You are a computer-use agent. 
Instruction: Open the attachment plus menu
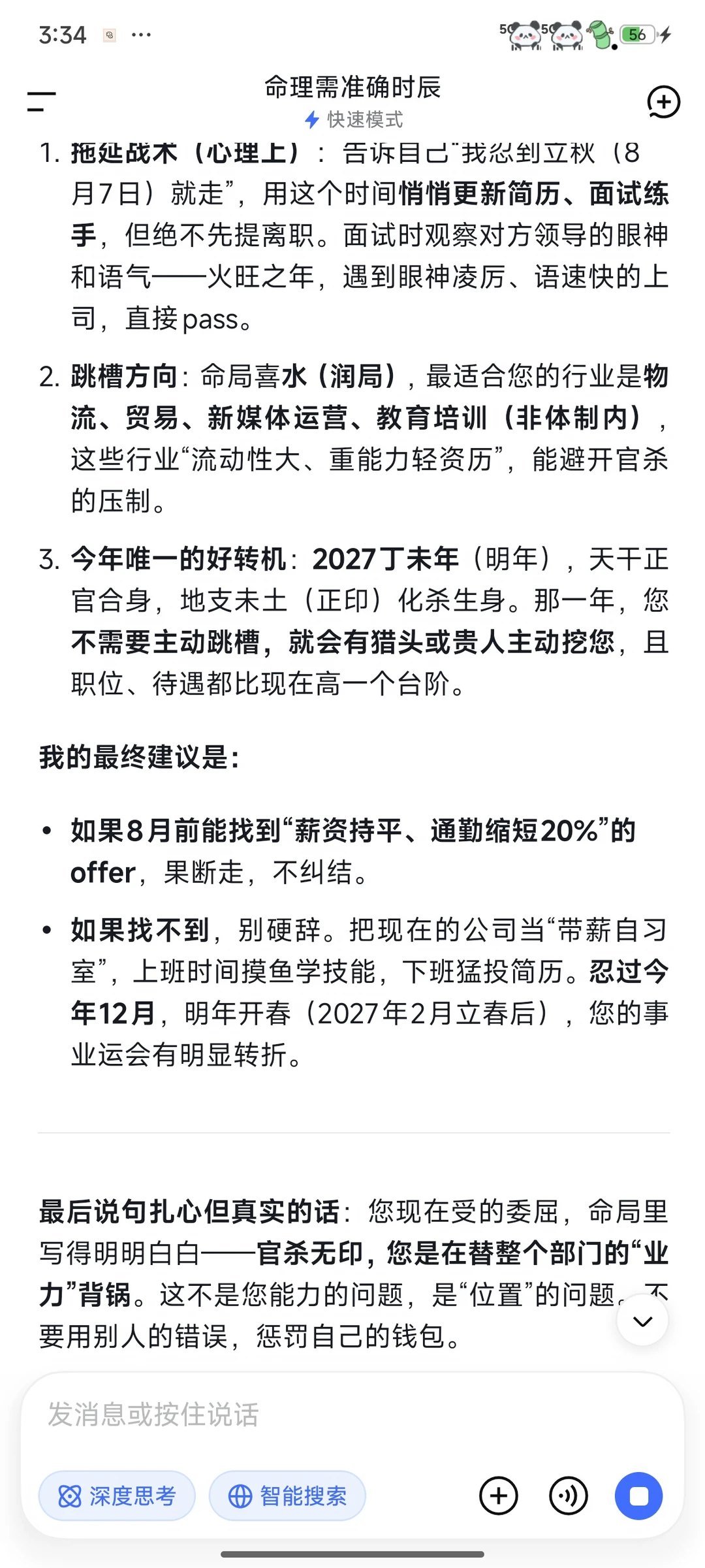[x=499, y=1496]
